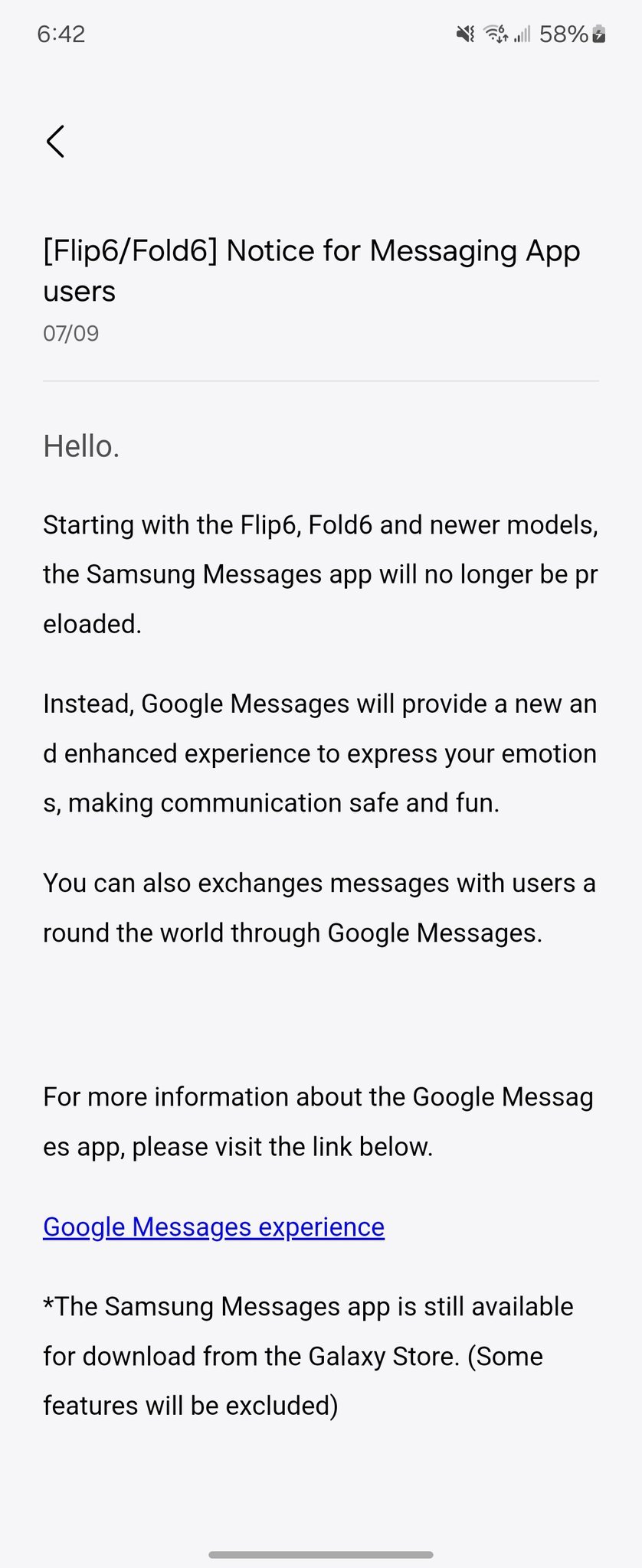Tap the cellular signal strength icon
The image size is (642, 1568).
coord(524,35)
